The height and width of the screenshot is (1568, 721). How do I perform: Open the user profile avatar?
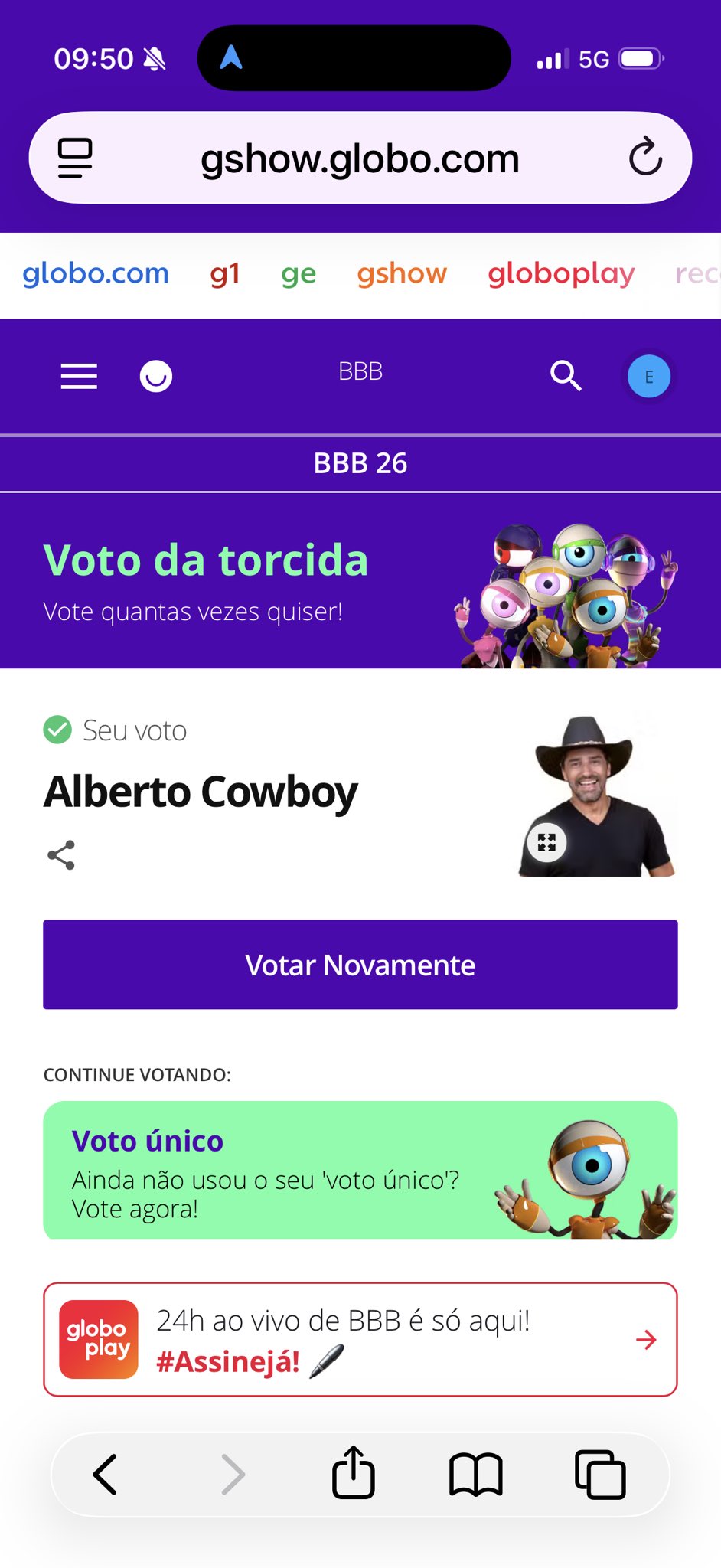coord(648,377)
